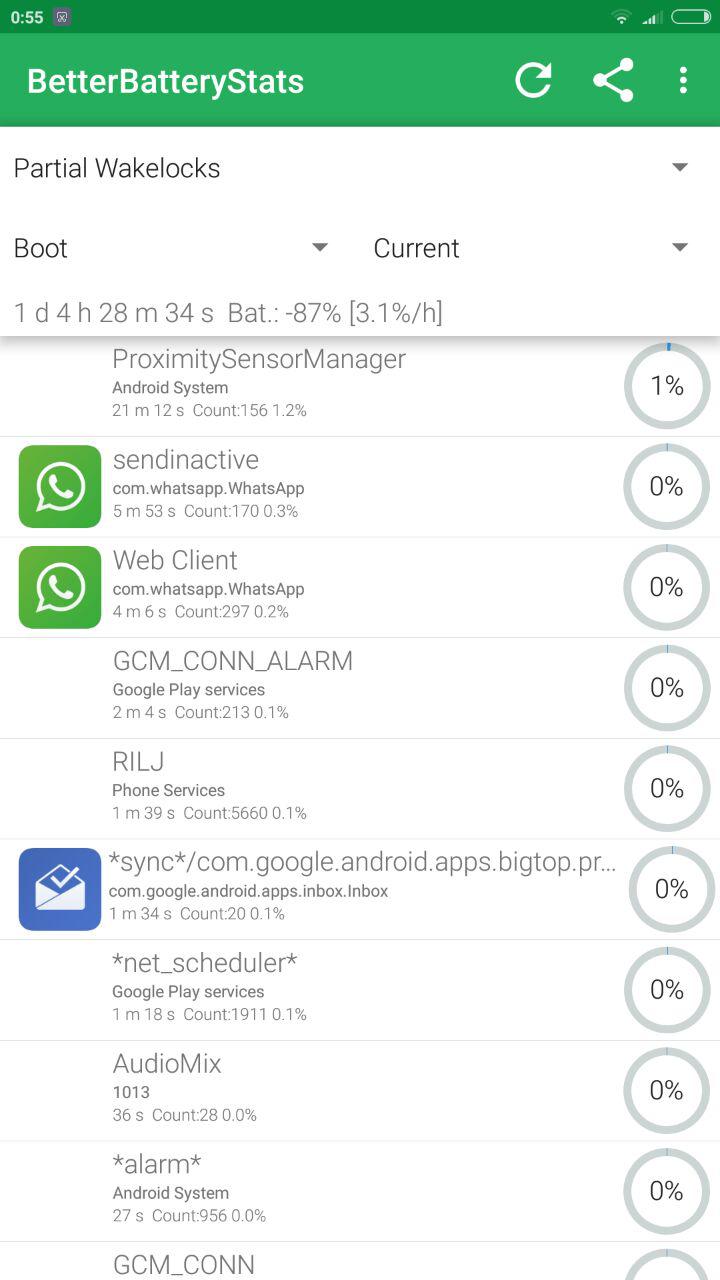Refresh the battery stats

pyautogui.click(x=533, y=81)
